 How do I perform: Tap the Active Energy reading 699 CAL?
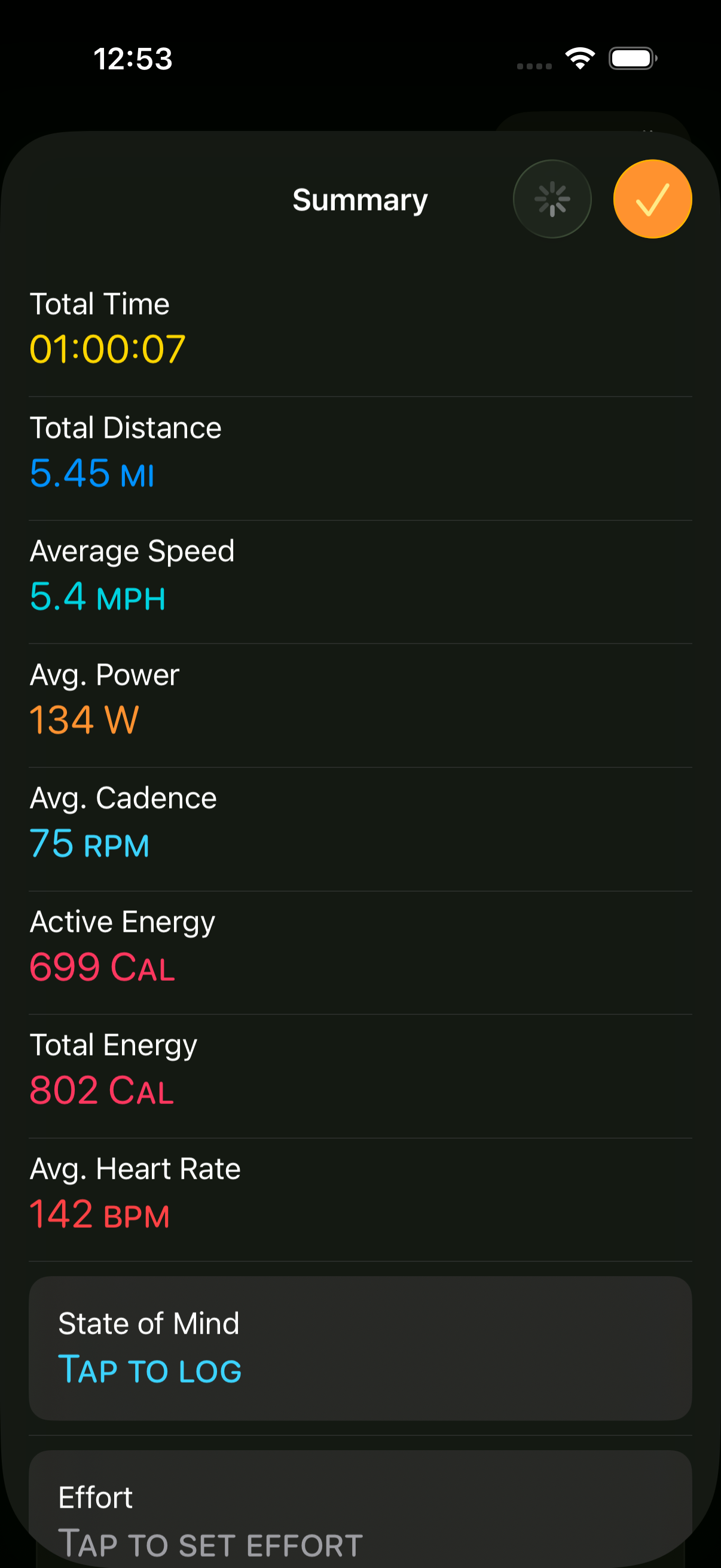pyautogui.click(x=102, y=967)
